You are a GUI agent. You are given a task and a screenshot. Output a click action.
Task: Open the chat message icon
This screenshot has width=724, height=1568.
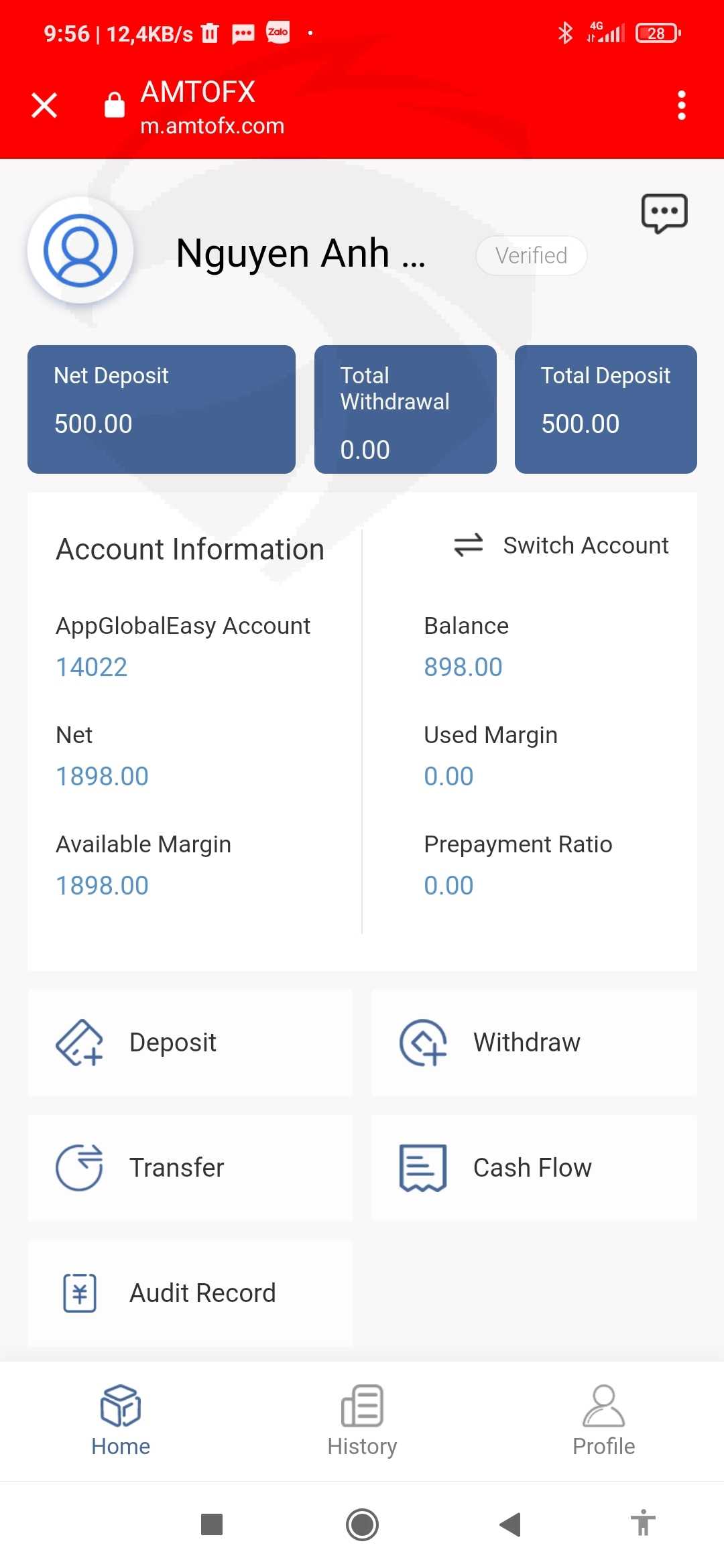tap(664, 214)
